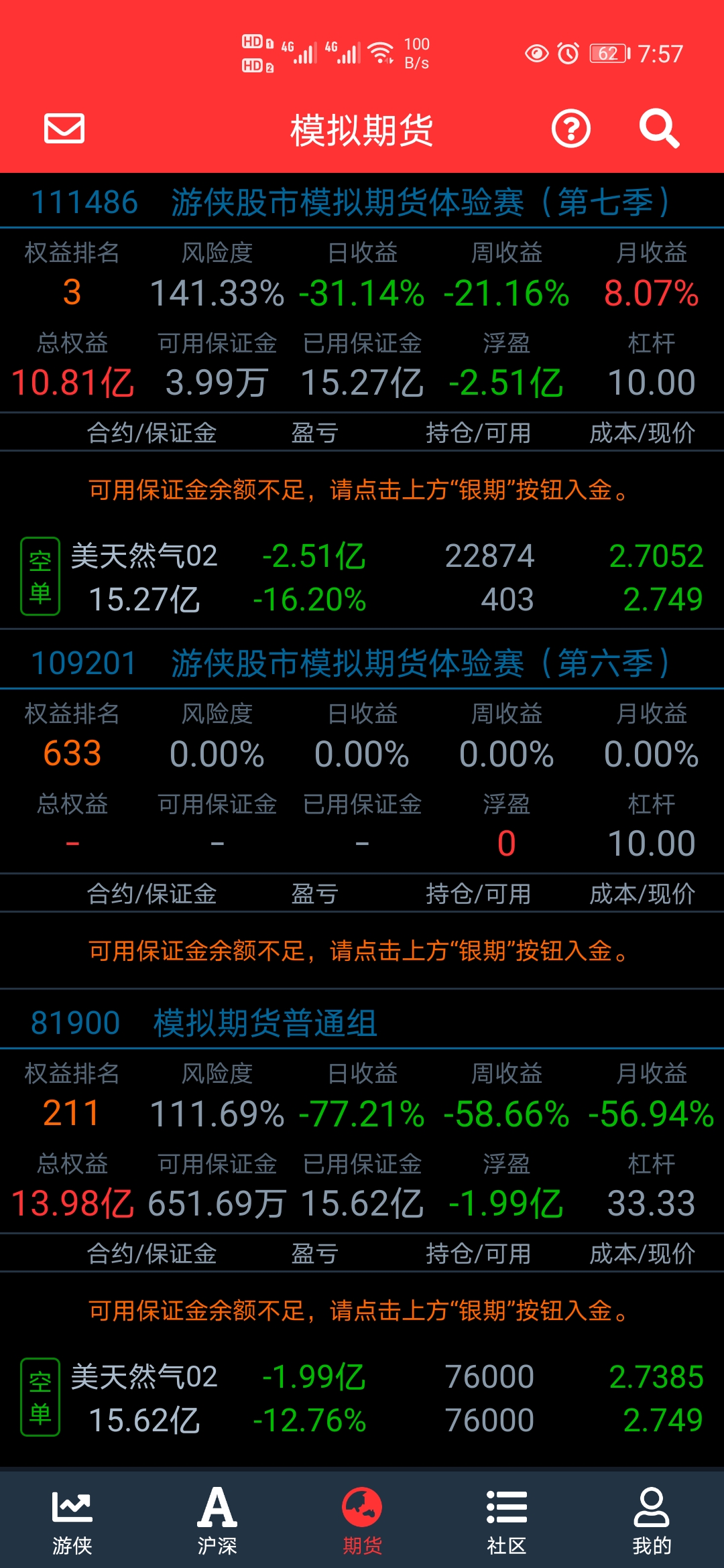Open the mail envelope icon
Image resolution: width=724 pixels, height=1568 pixels.
coord(64,129)
